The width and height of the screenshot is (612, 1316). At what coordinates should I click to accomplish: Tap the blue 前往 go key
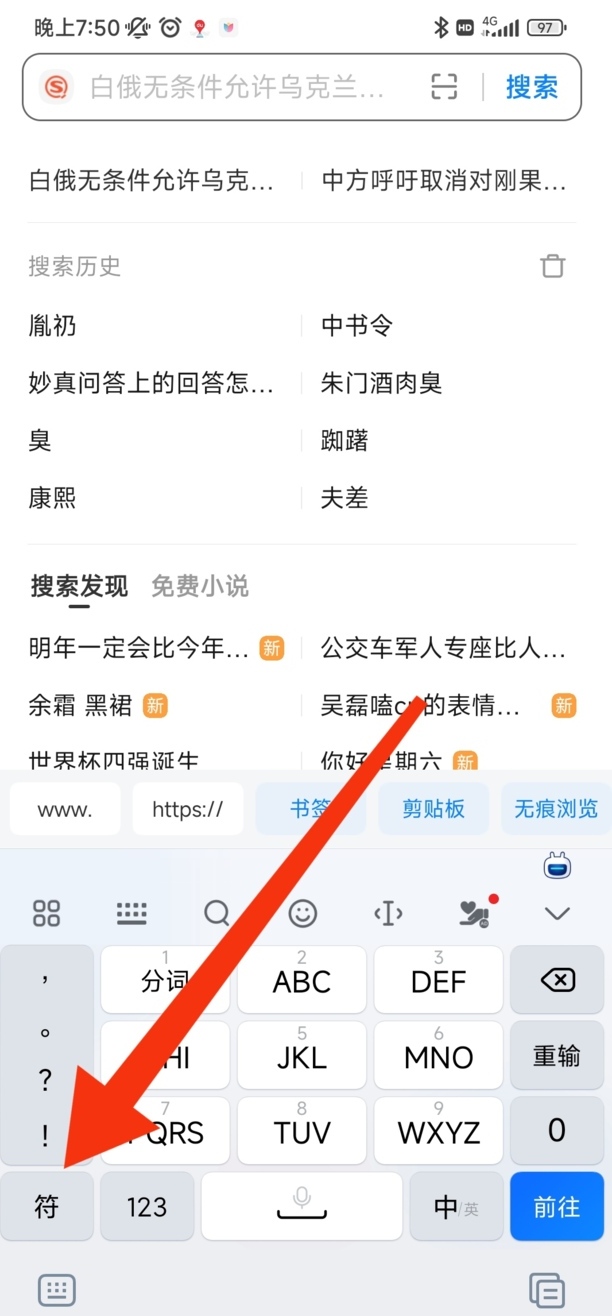click(557, 1206)
